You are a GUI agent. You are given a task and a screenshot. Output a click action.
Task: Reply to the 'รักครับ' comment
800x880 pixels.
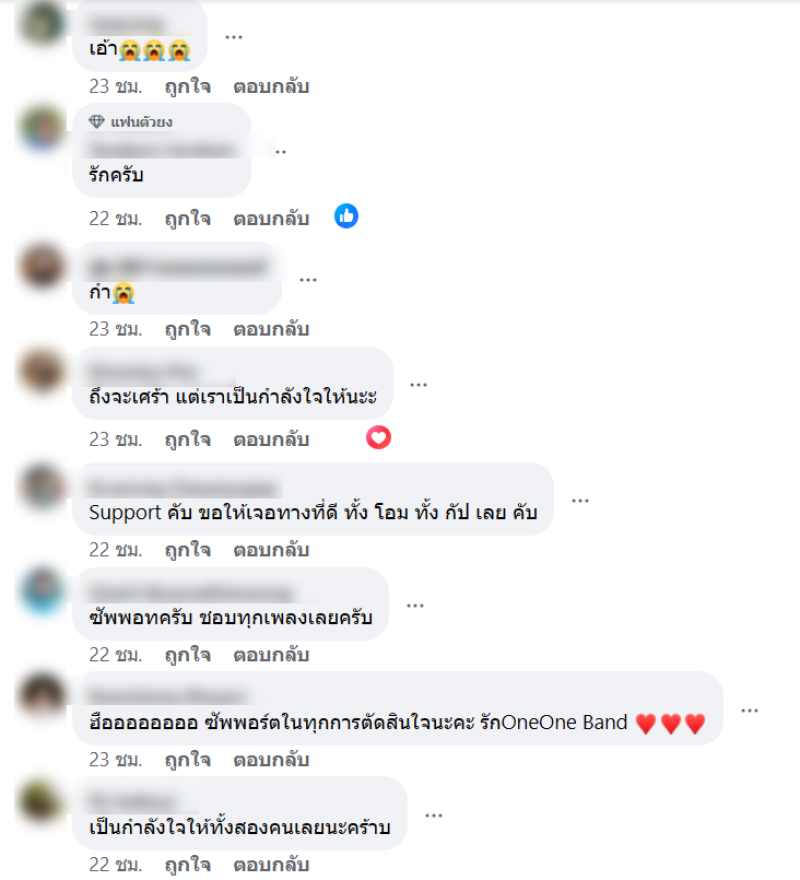[x=271, y=218]
